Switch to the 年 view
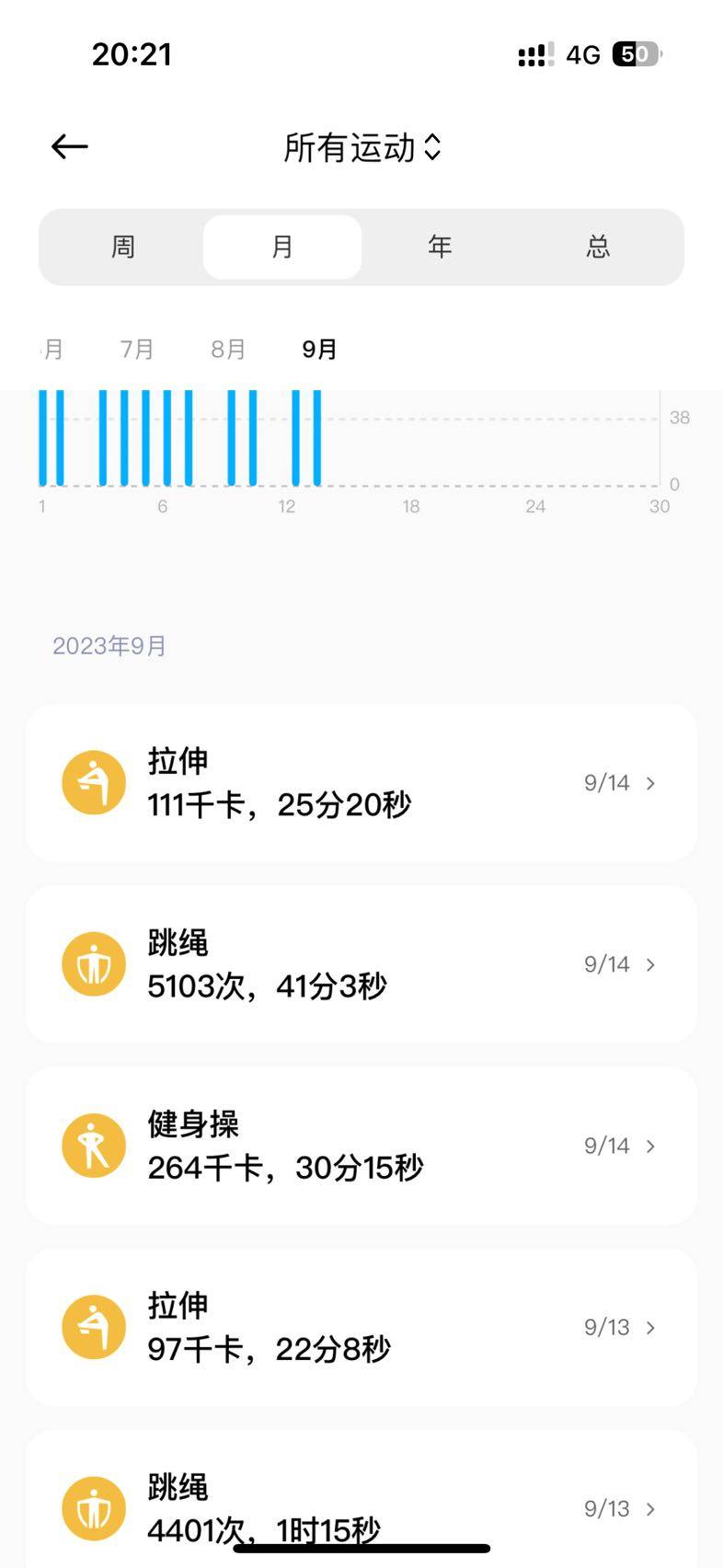Image resolution: width=723 pixels, height=1568 pixels. [440, 247]
